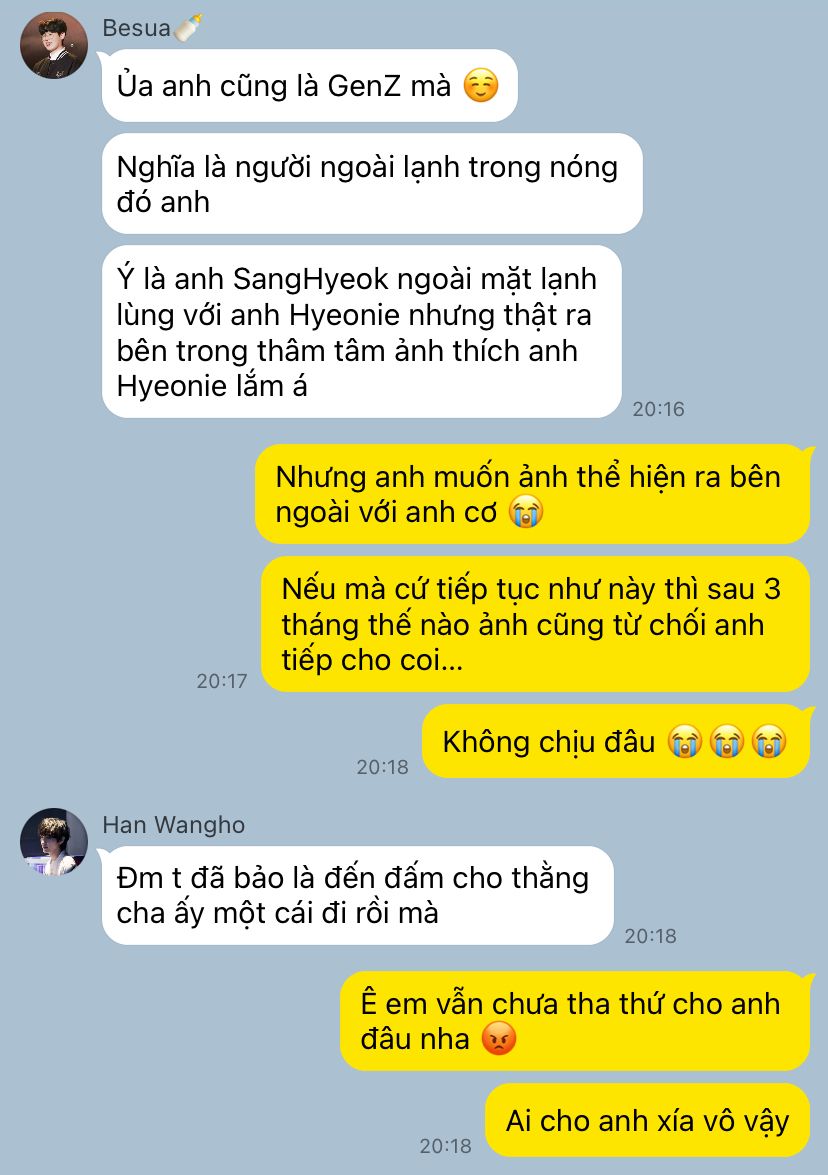Open Besua's profile picture
The height and width of the screenshot is (1175, 828).
pos(54,45)
